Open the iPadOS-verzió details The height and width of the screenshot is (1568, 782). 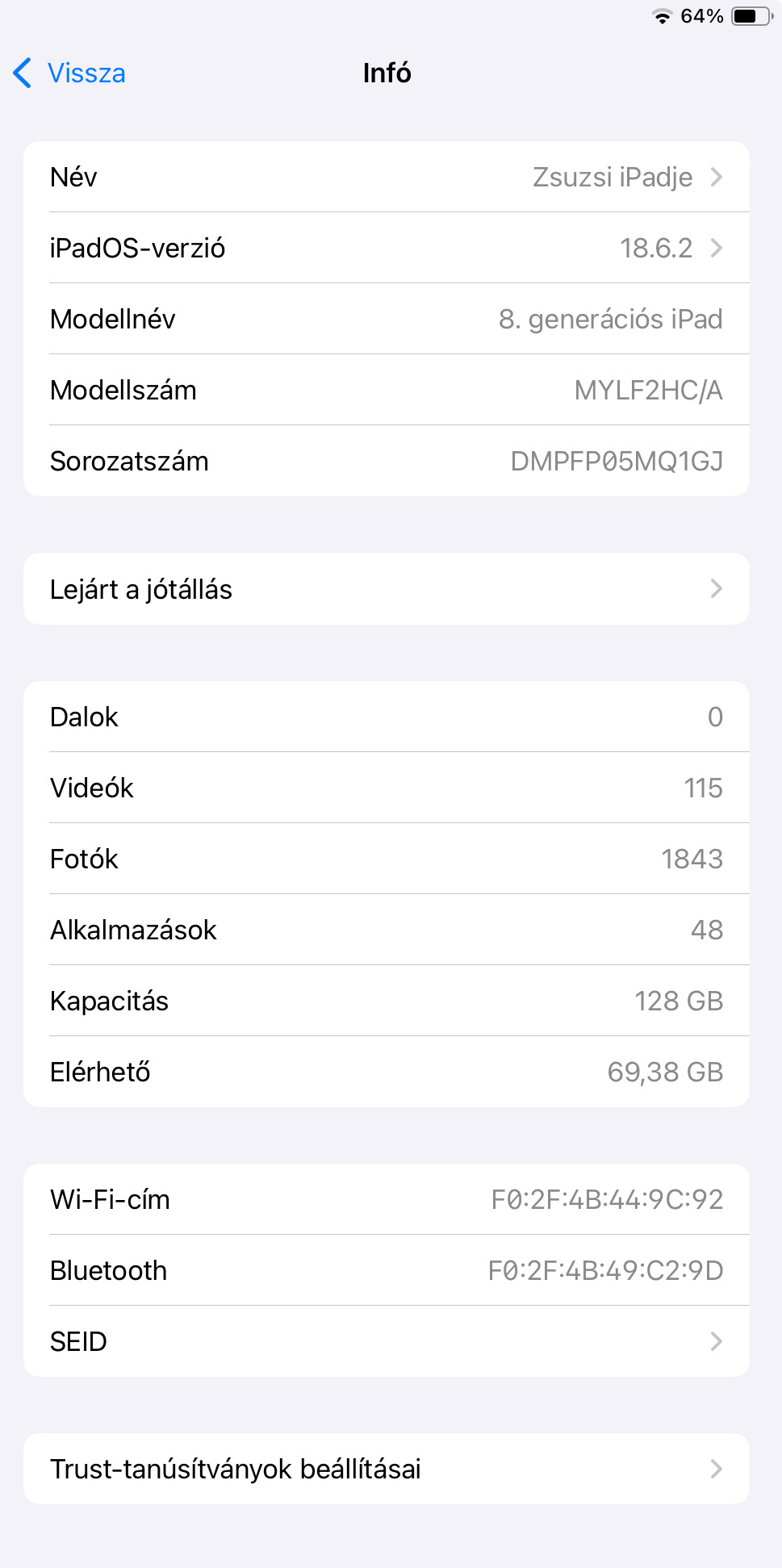pos(386,248)
